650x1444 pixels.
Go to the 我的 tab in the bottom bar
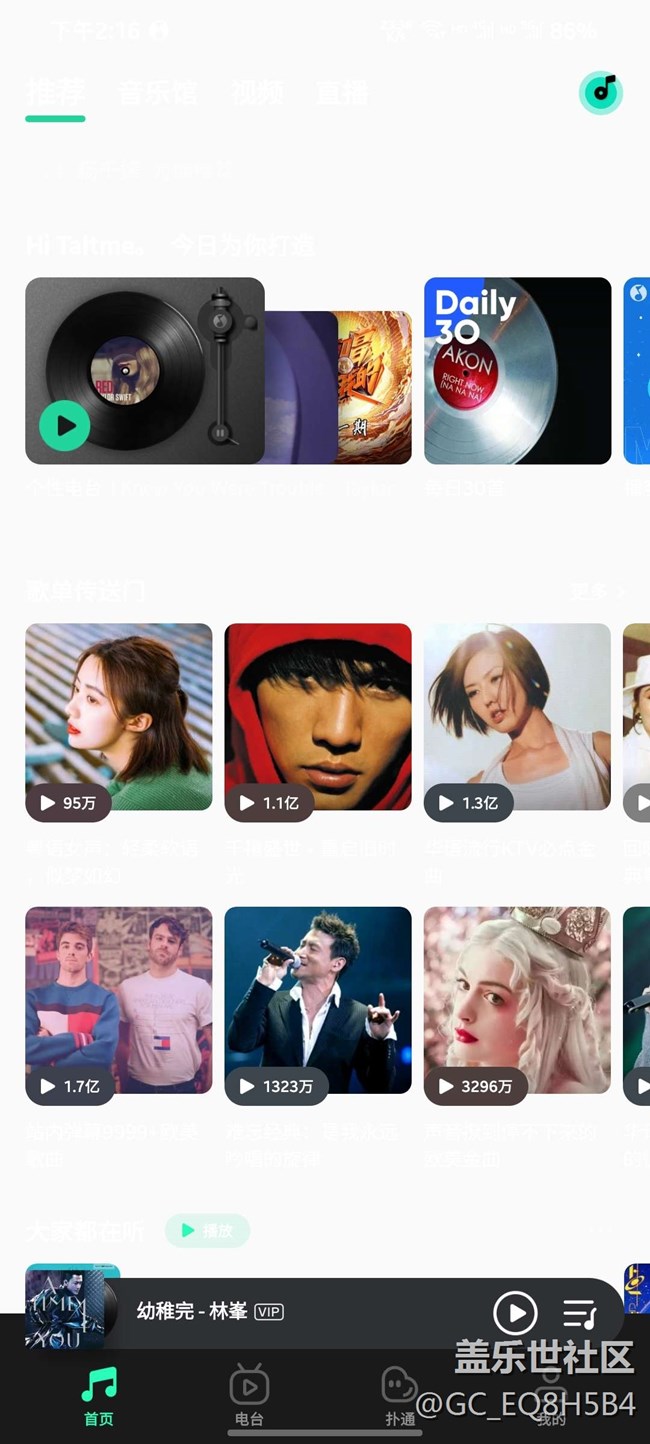coord(550,1397)
